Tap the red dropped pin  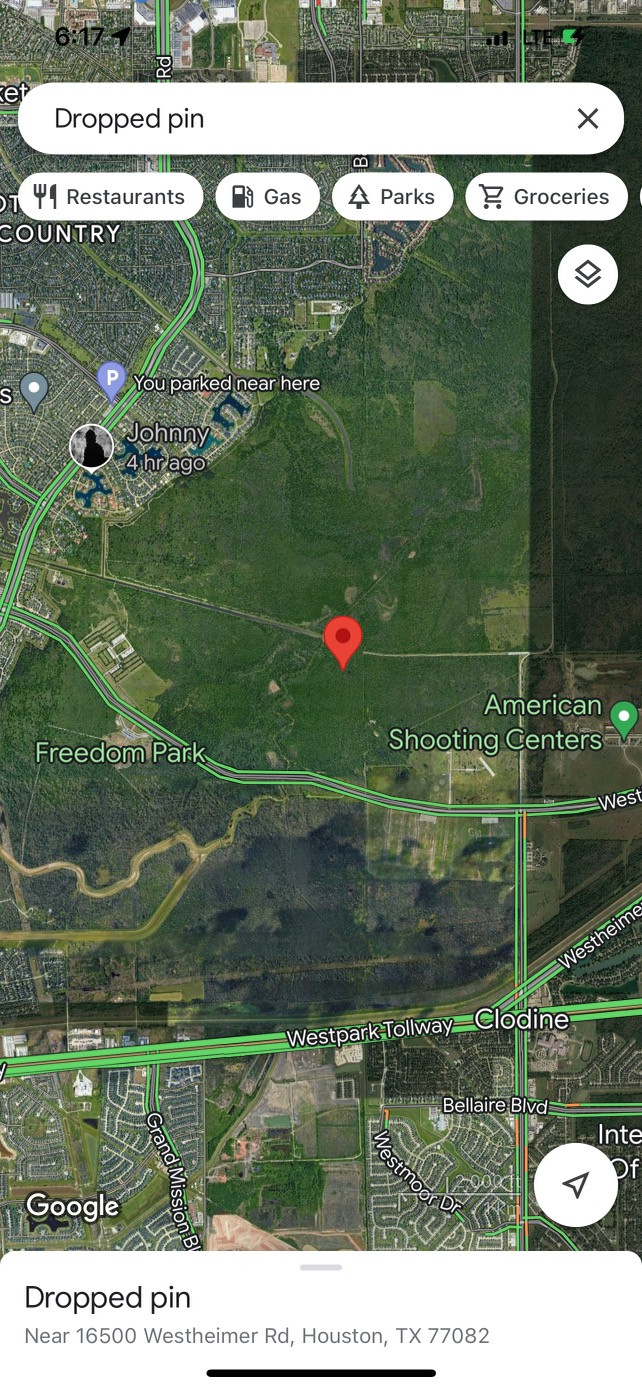[343, 642]
